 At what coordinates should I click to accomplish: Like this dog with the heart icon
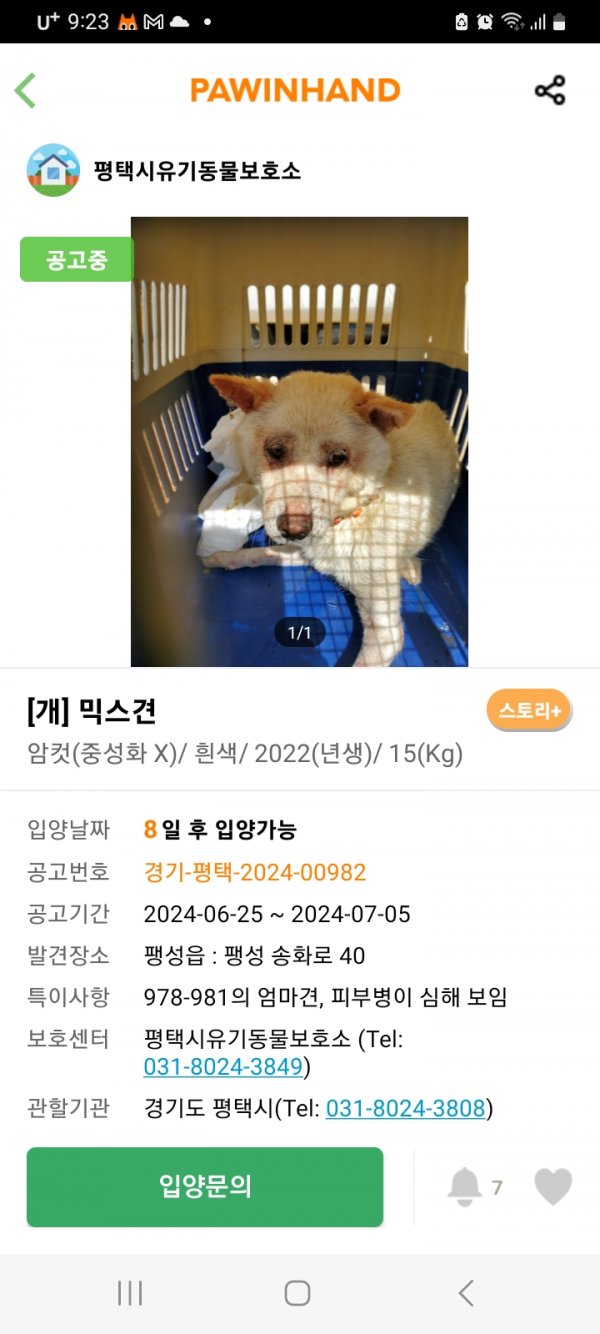tap(553, 1187)
